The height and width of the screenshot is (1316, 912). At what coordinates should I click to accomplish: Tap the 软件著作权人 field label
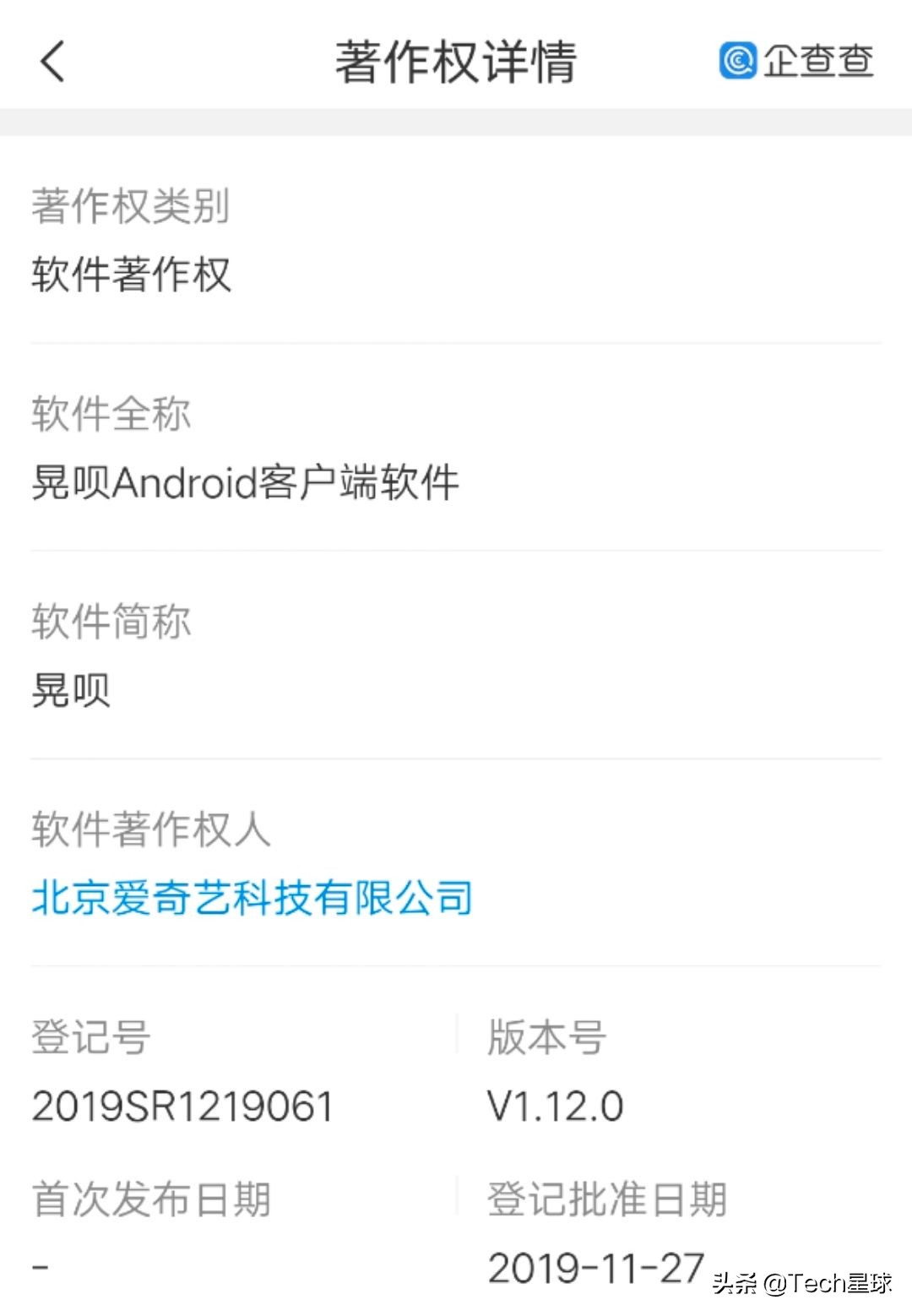(152, 831)
